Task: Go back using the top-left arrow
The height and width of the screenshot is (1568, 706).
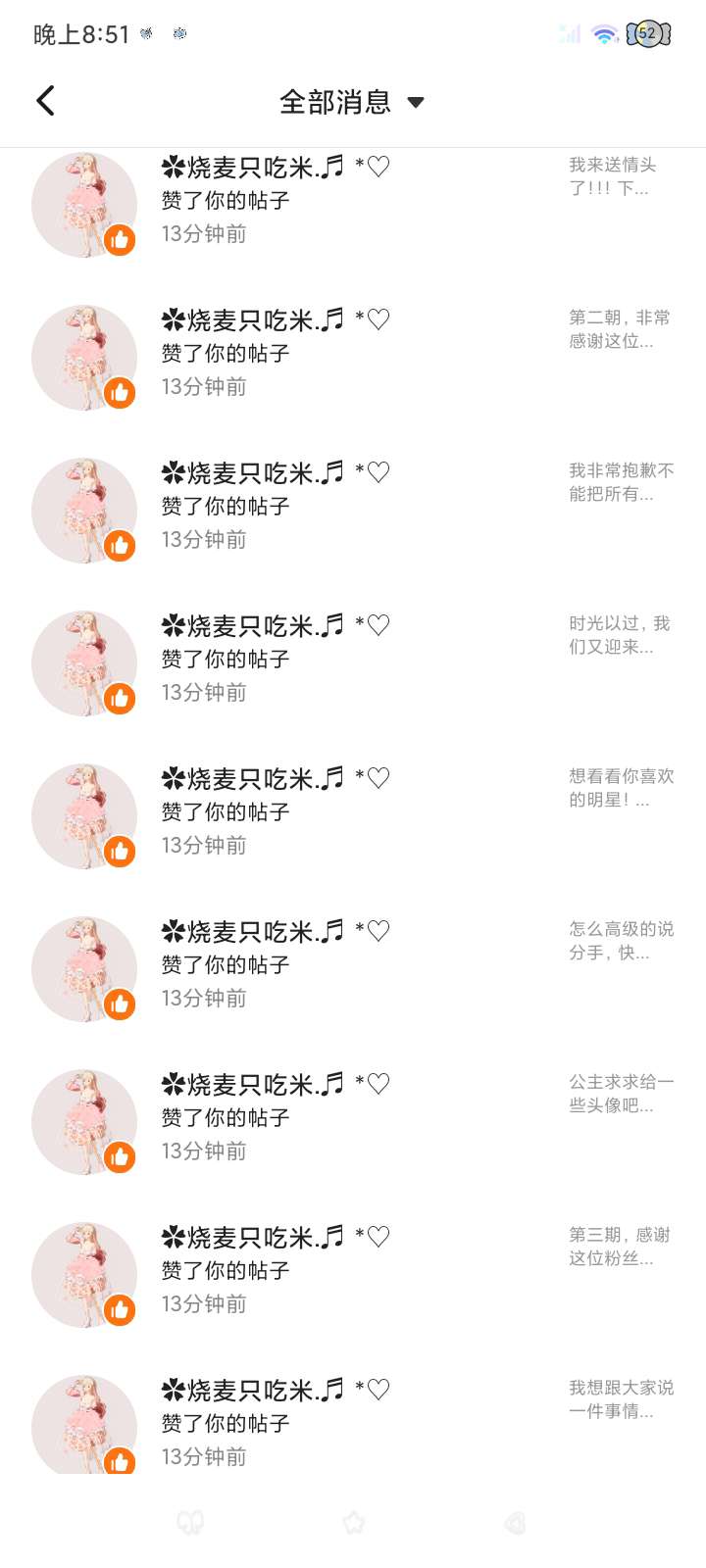Action: tap(45, 101)
